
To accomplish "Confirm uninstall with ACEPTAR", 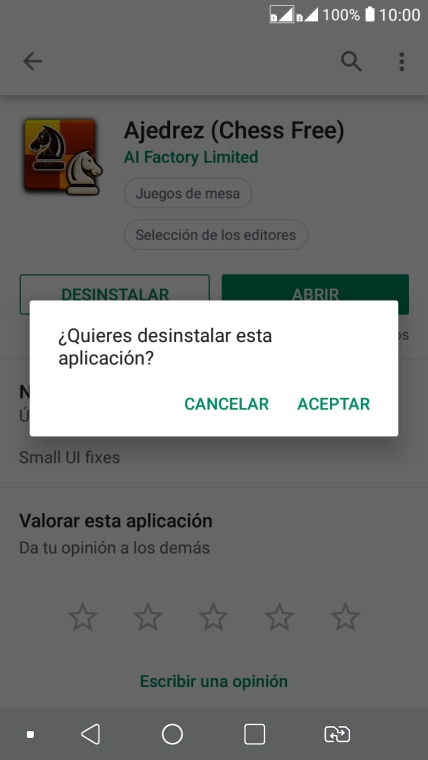I will click(x=333, y=404).
